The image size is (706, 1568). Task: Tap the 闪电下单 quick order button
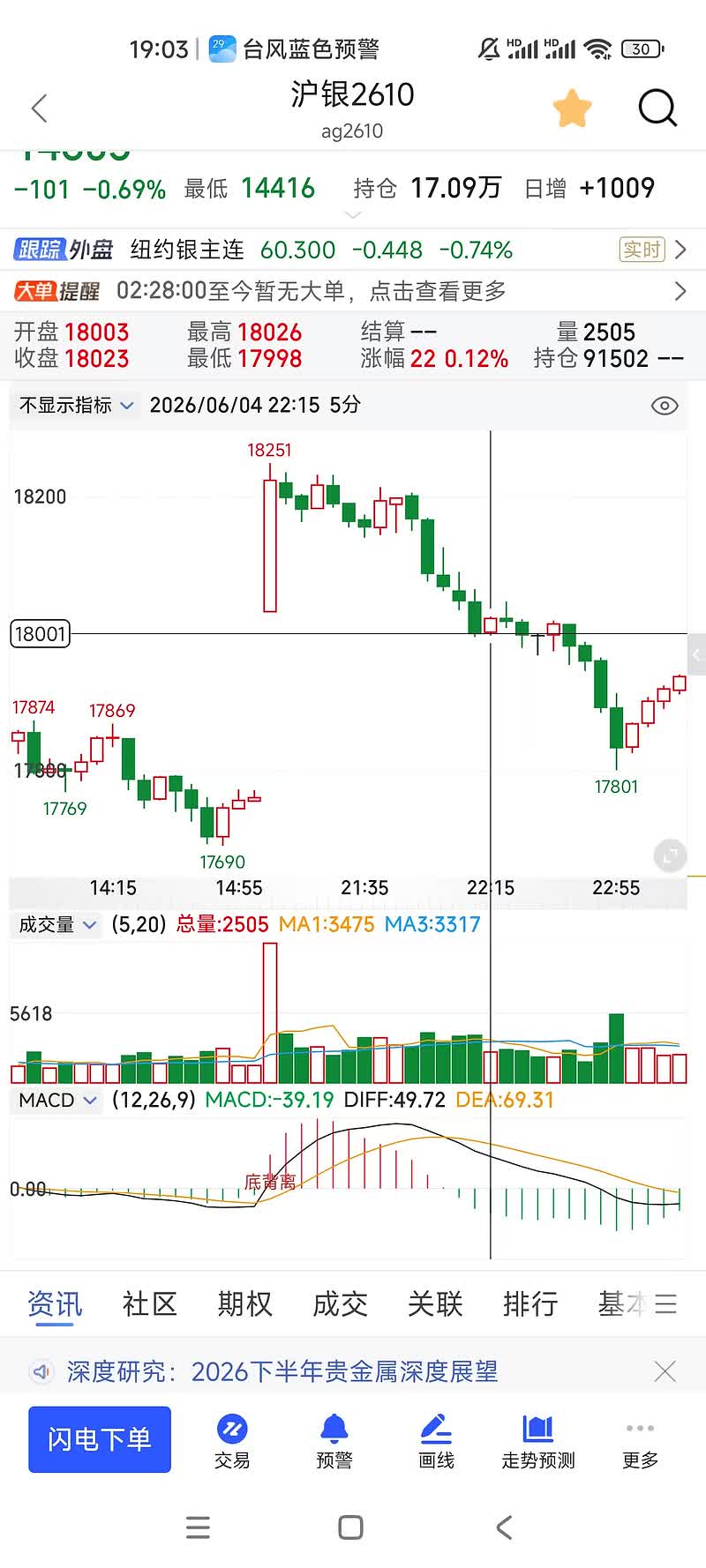pos(100,1439)
